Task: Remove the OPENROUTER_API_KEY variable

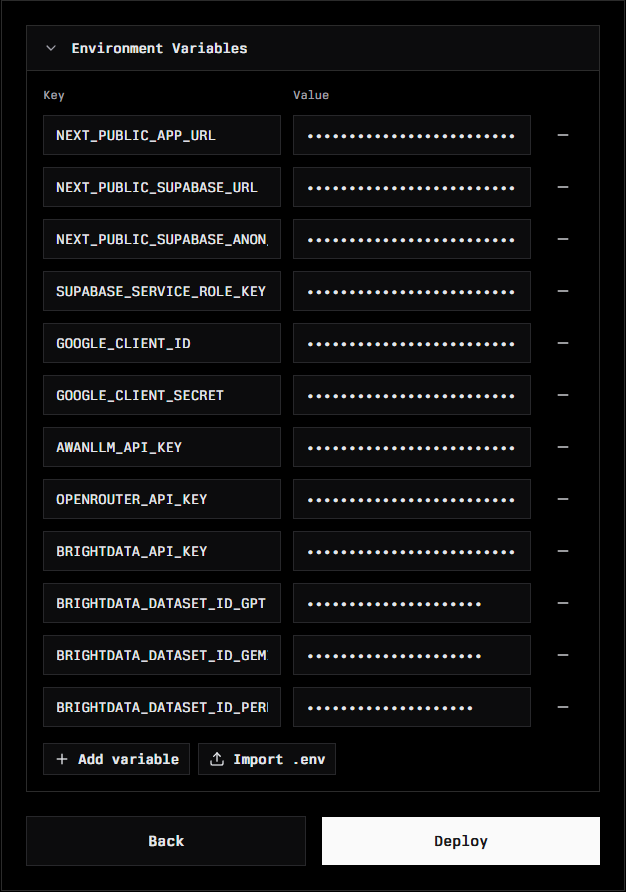Action: pos(563,499)
